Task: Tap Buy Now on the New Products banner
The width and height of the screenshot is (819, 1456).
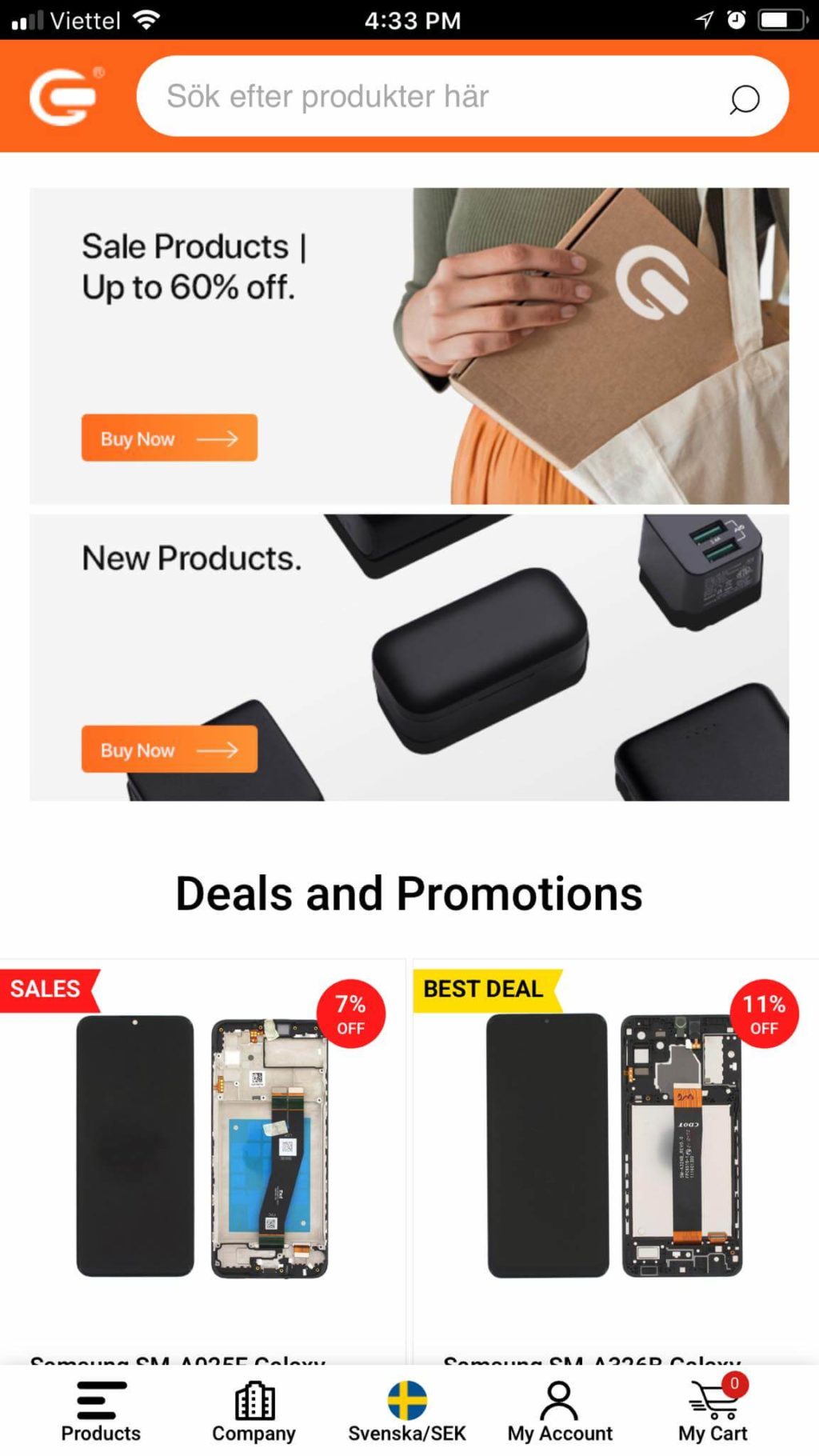Action: point(170,749)
